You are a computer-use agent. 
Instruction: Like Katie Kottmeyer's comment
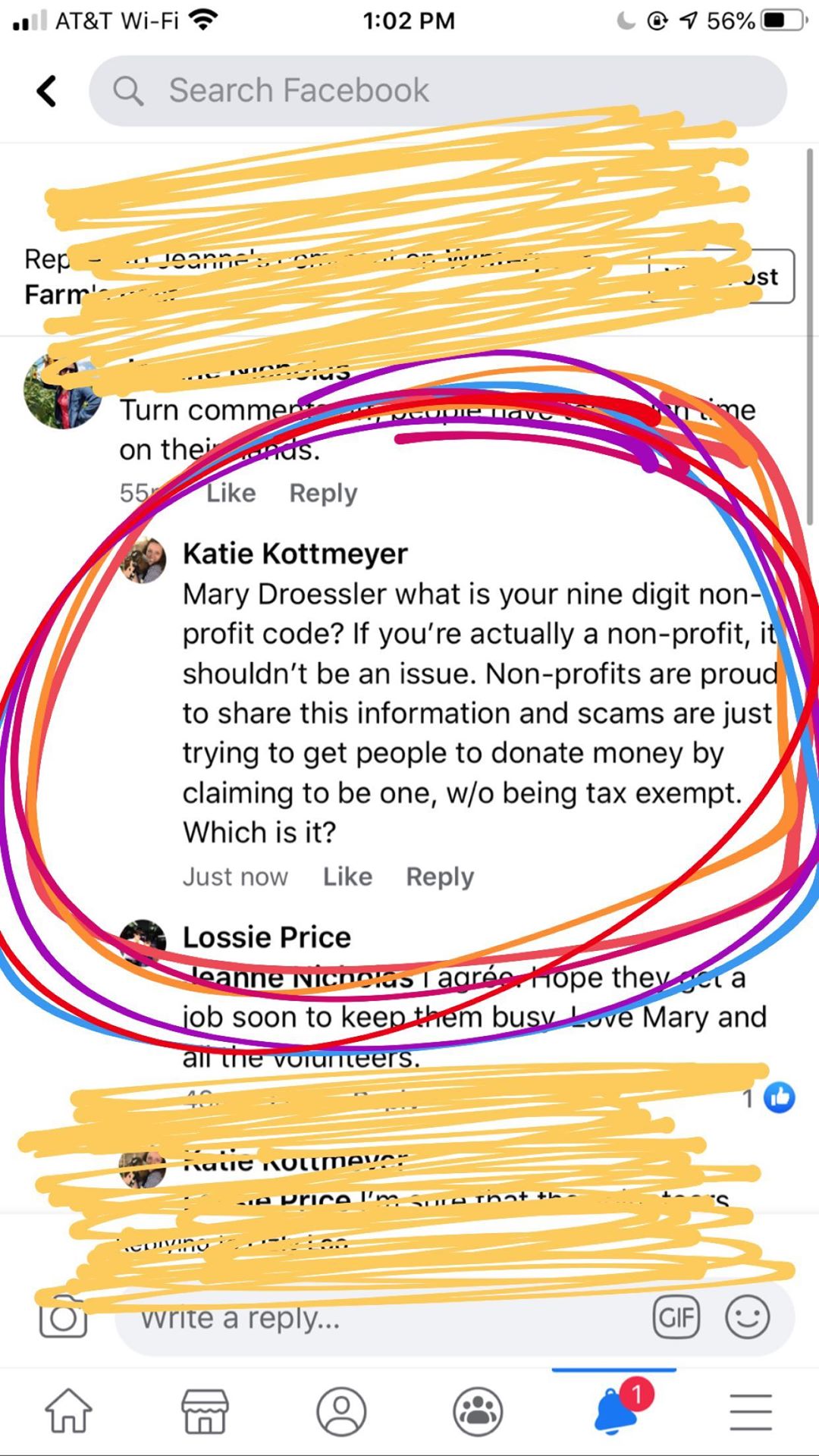click(x=347, y=877)
